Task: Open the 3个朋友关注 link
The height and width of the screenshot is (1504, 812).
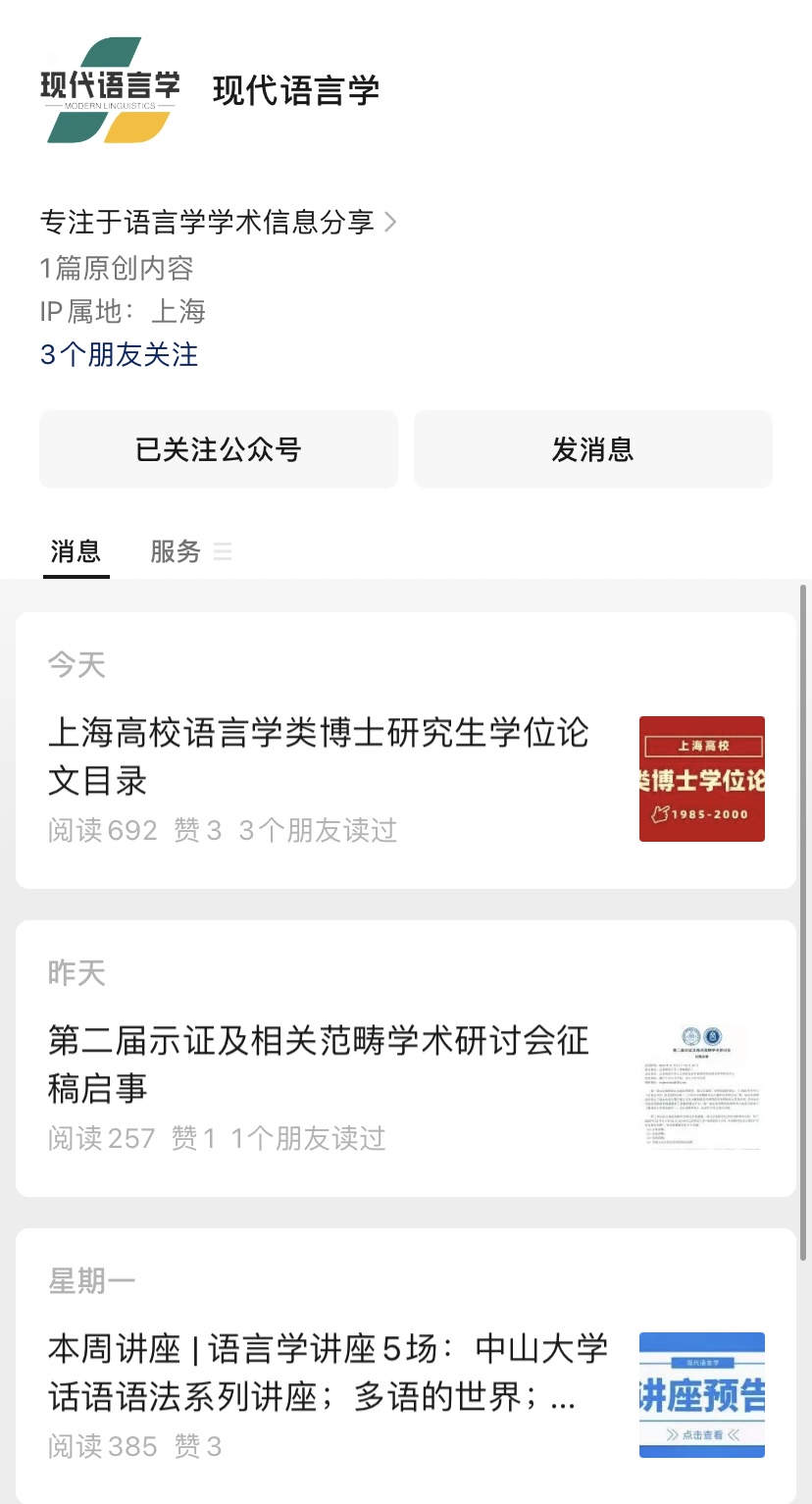Action: point(119,354)
